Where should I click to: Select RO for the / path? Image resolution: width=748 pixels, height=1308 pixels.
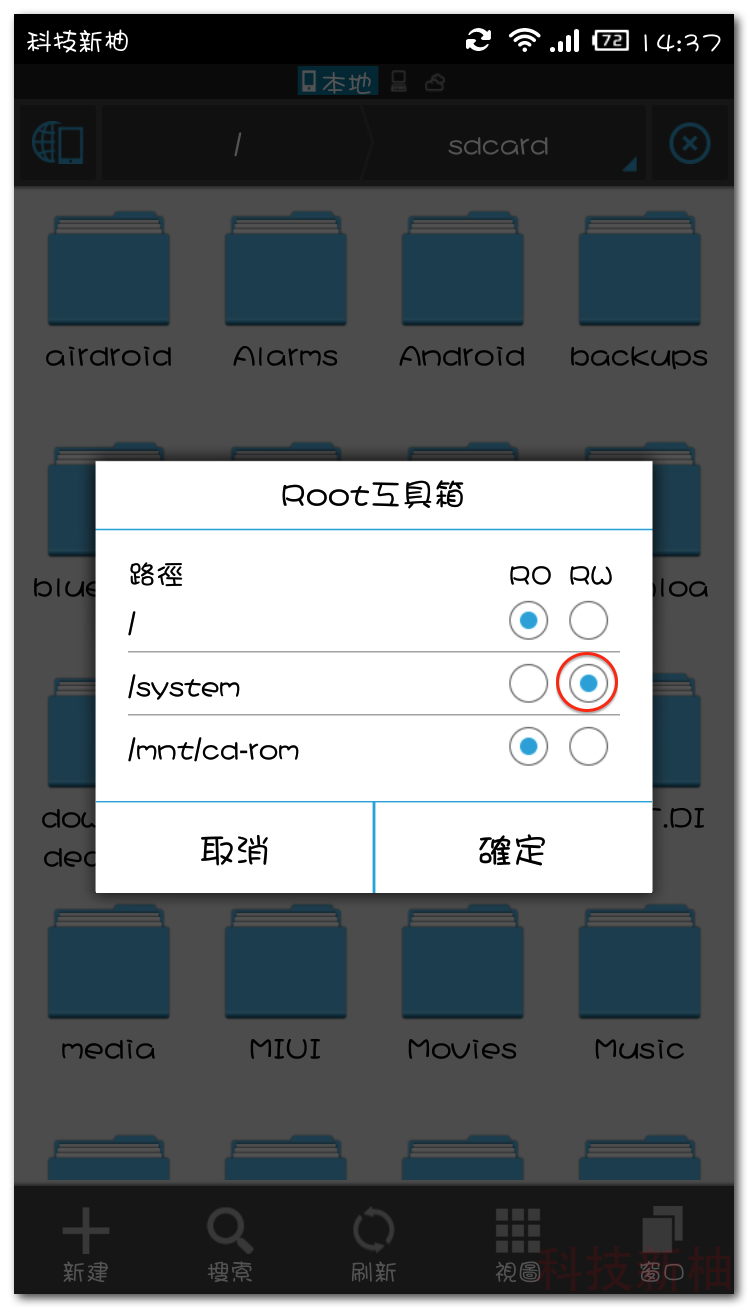tap(528, 621)
